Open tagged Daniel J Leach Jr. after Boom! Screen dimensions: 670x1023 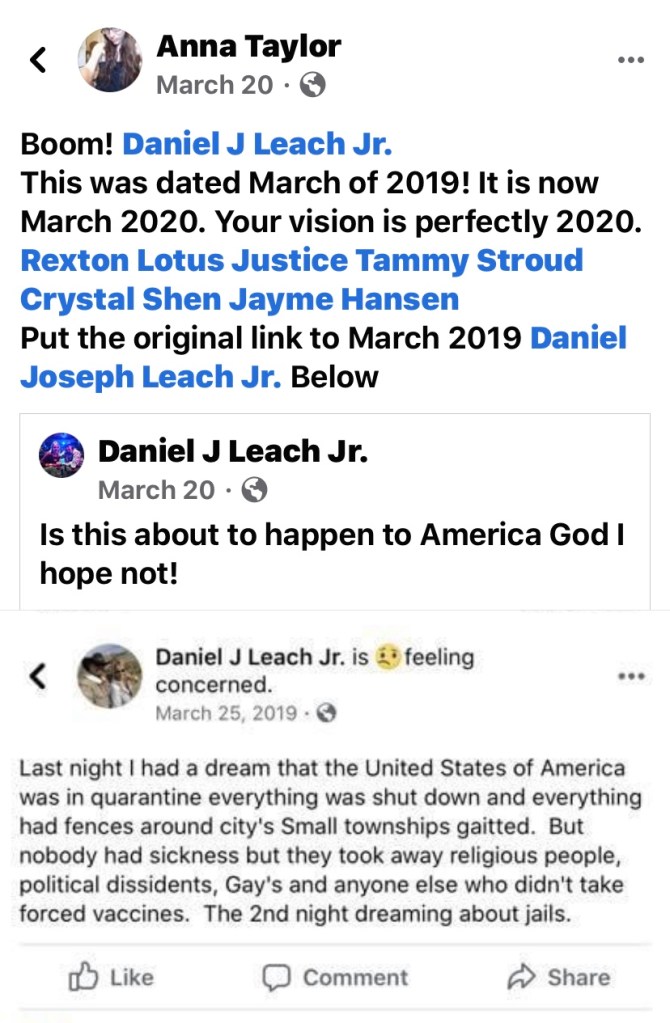point(257,144)
